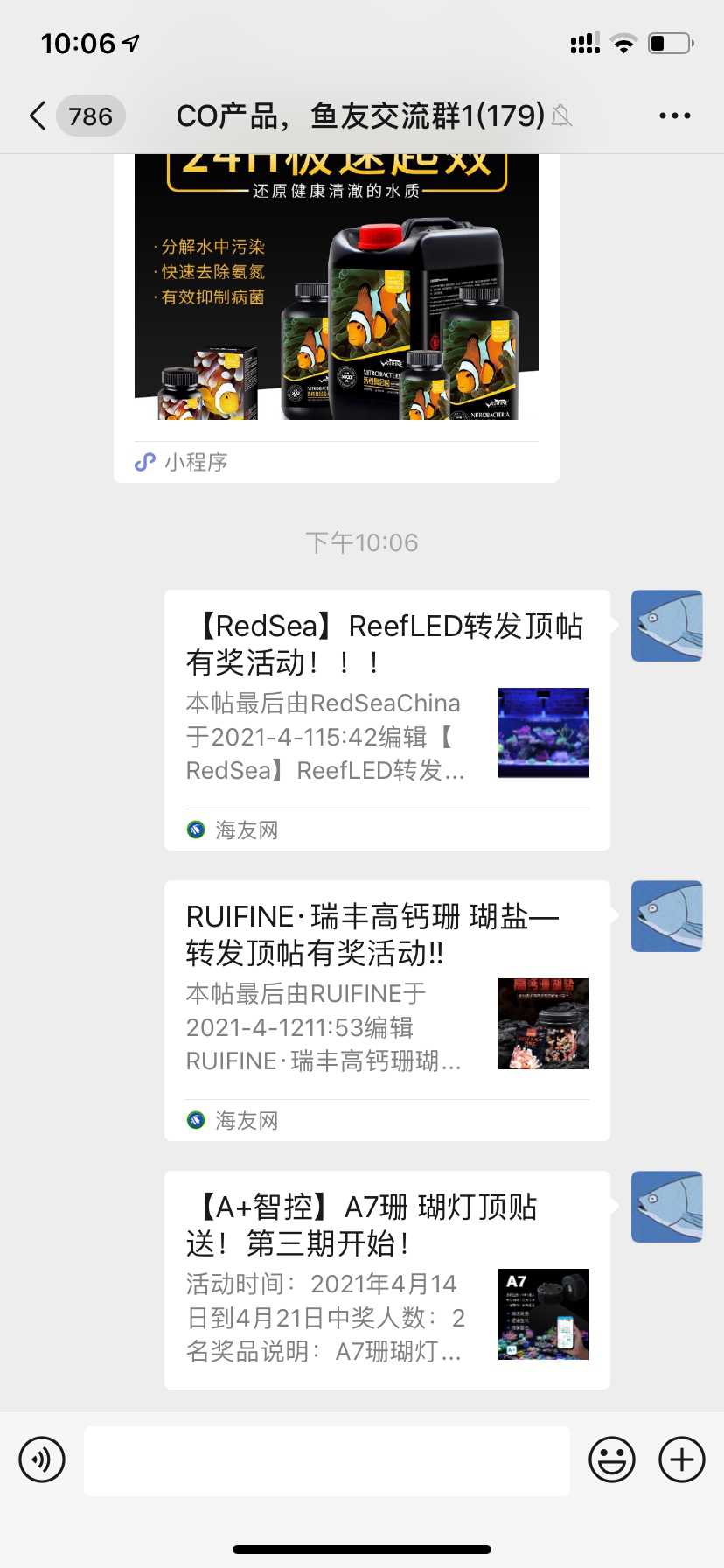Open the group chat overflow menu
This screenshot has height=1568, width=724.
[x=674, y=115]
